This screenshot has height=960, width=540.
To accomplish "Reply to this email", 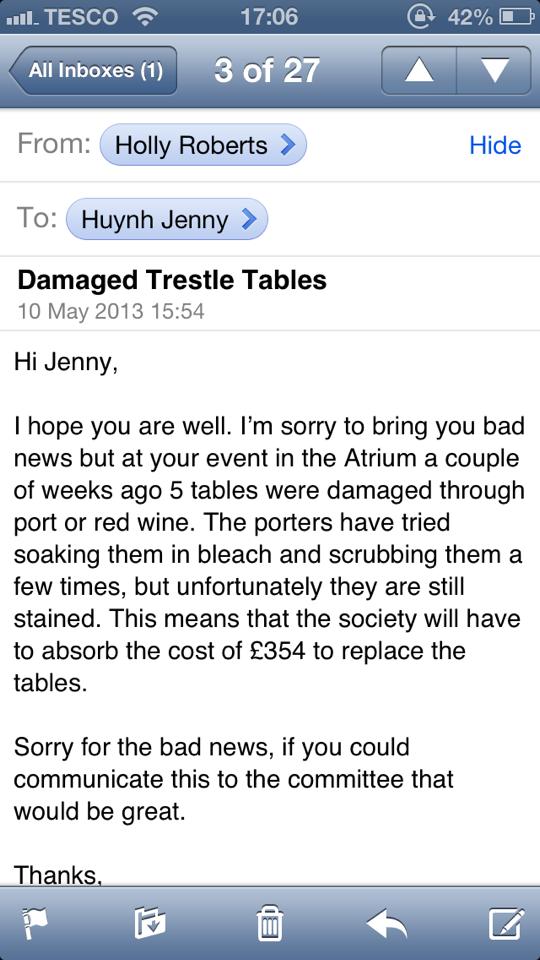I will click(386, 924).
